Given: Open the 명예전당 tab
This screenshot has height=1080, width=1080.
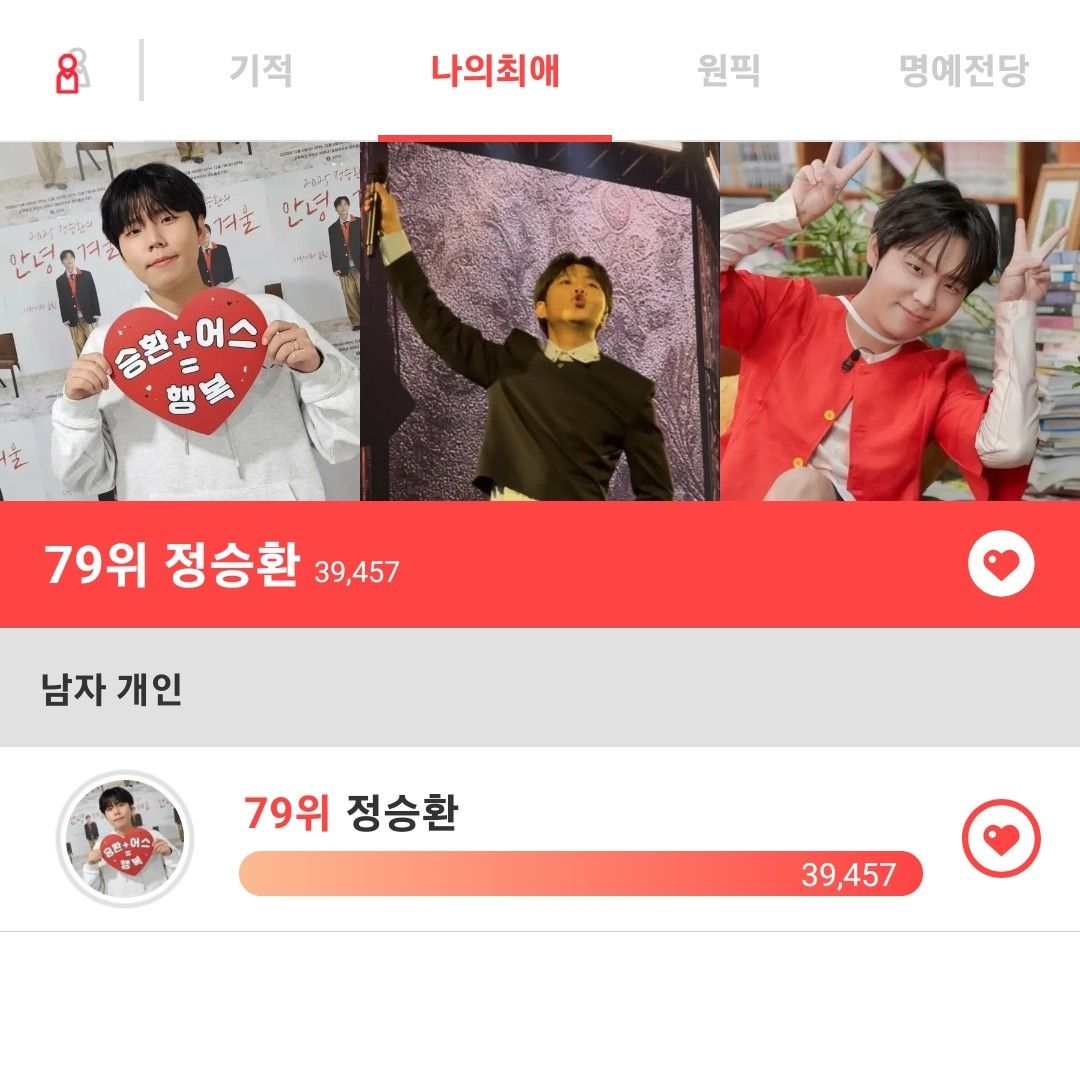Looking at the screenshot, I should coord(963,71).
